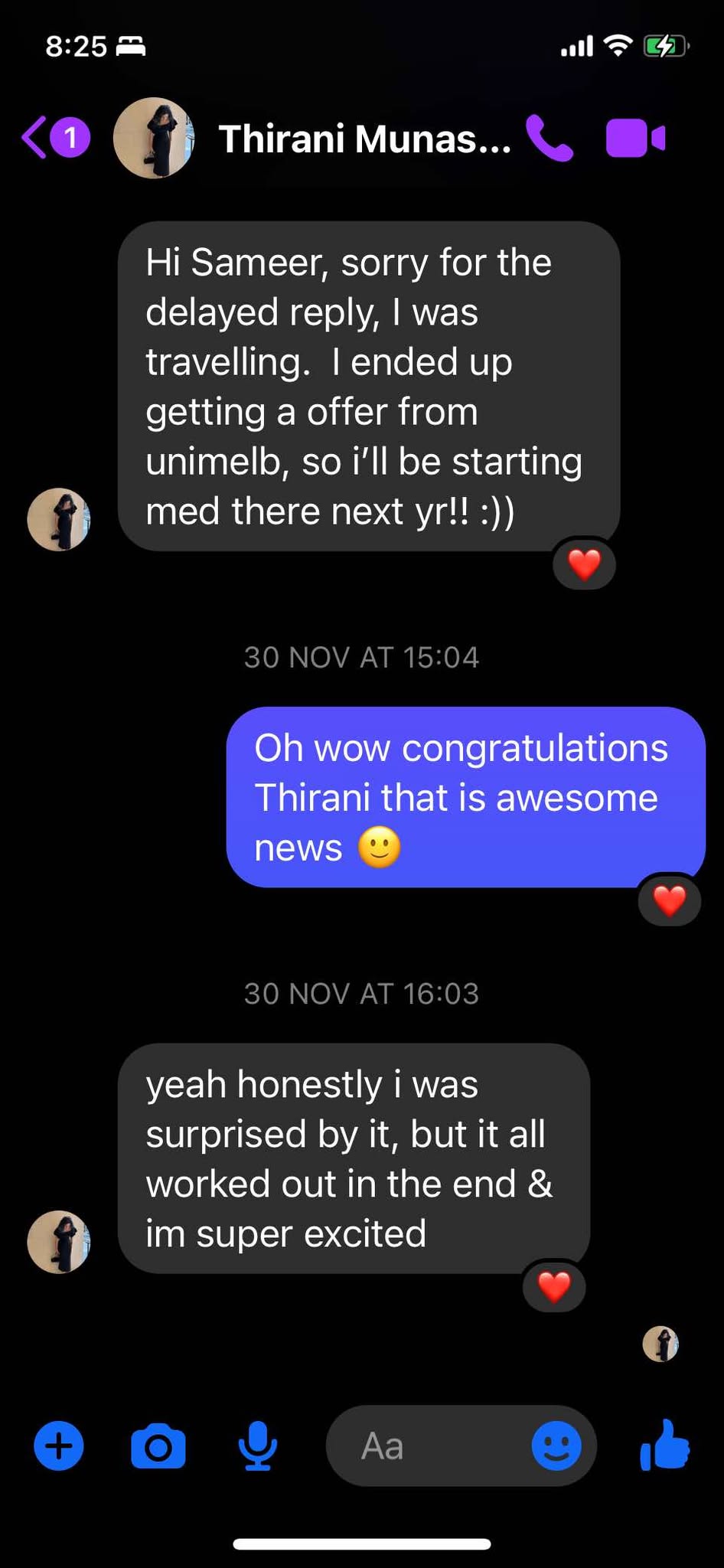This screenshot has height=1568, width=724.
Task: View heart reaction on the congratulations message
Action: (670, 900)
